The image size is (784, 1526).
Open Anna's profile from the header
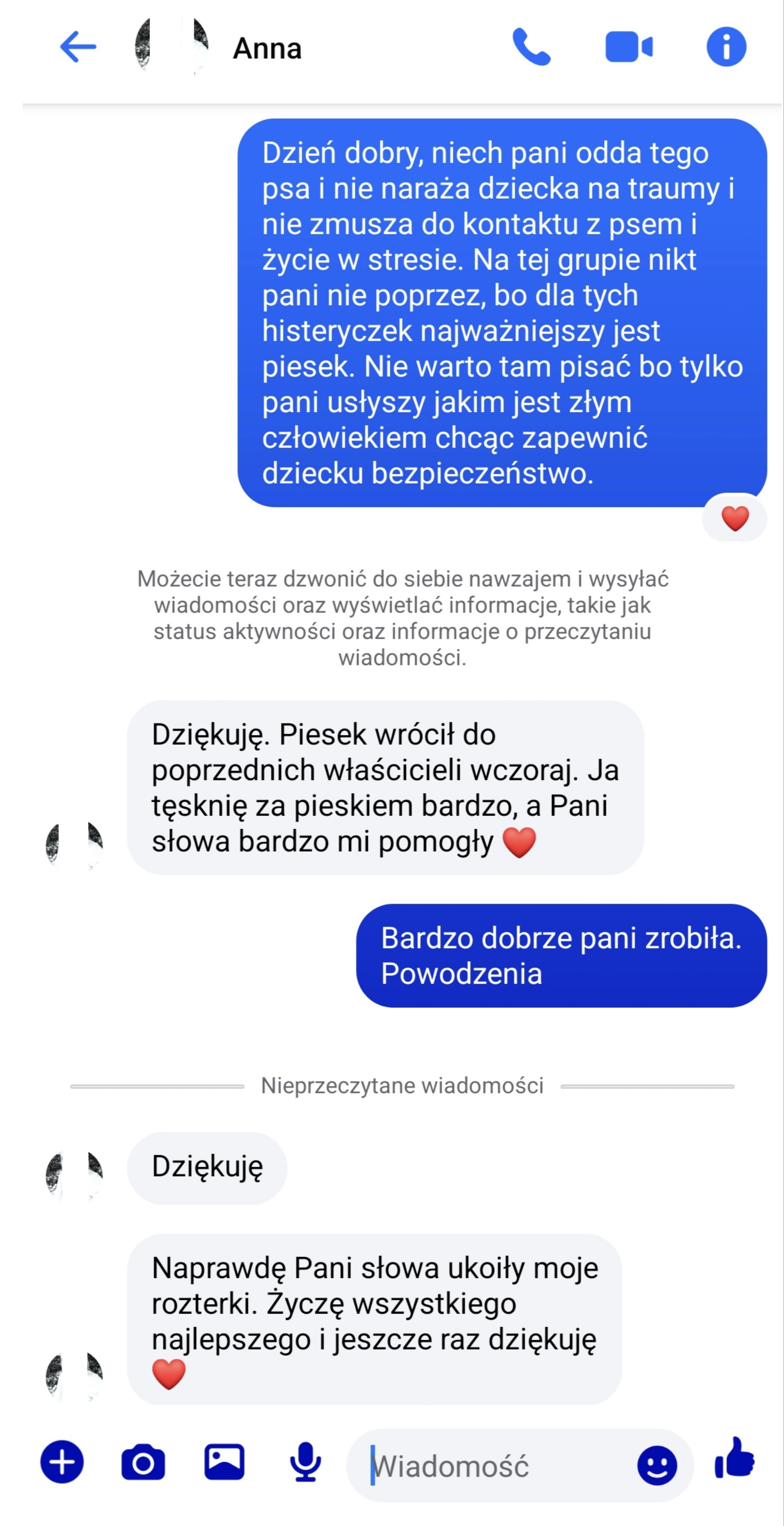266,48
